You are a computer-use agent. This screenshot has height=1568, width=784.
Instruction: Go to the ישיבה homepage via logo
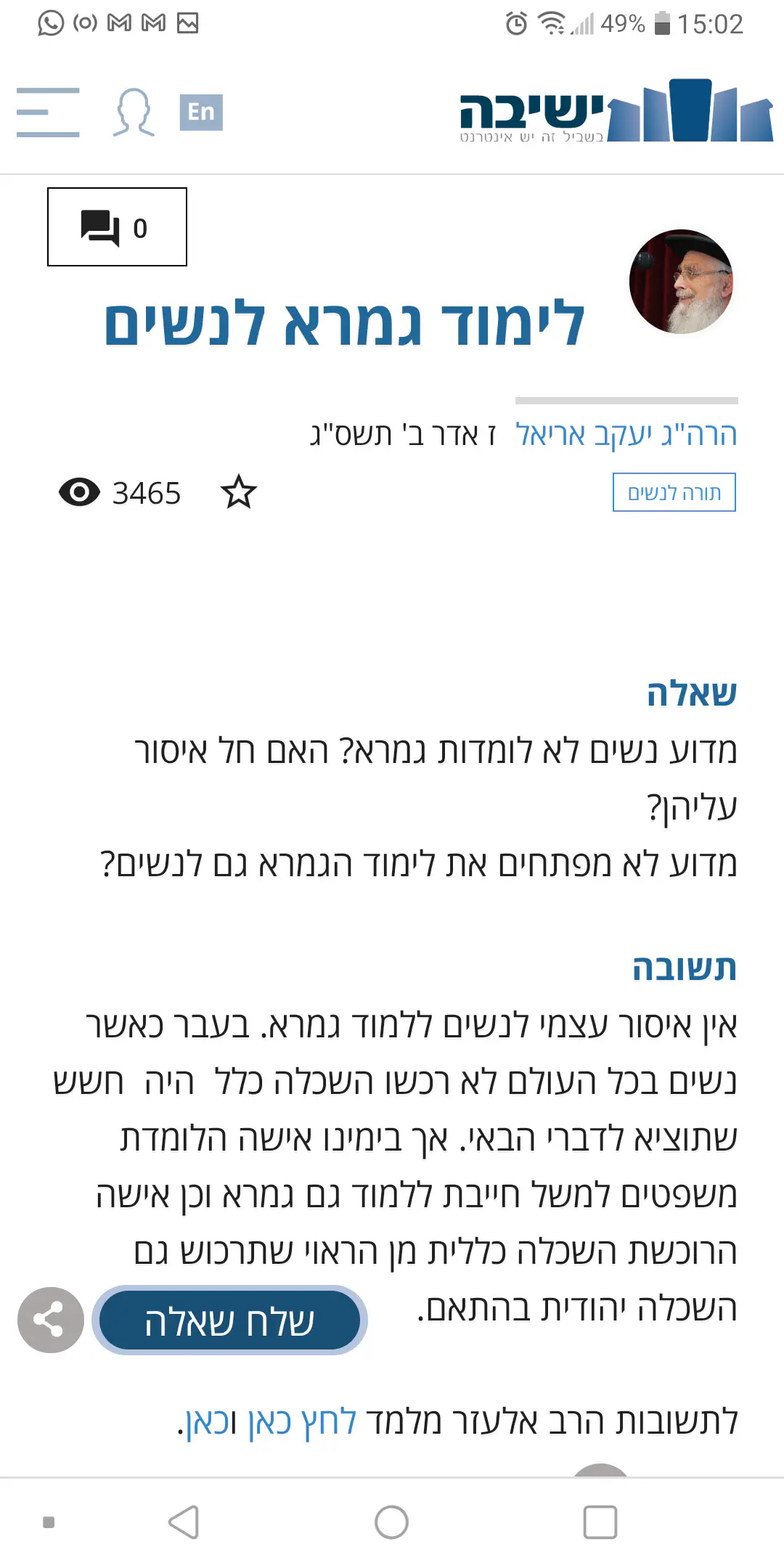[x=616, y=111]
